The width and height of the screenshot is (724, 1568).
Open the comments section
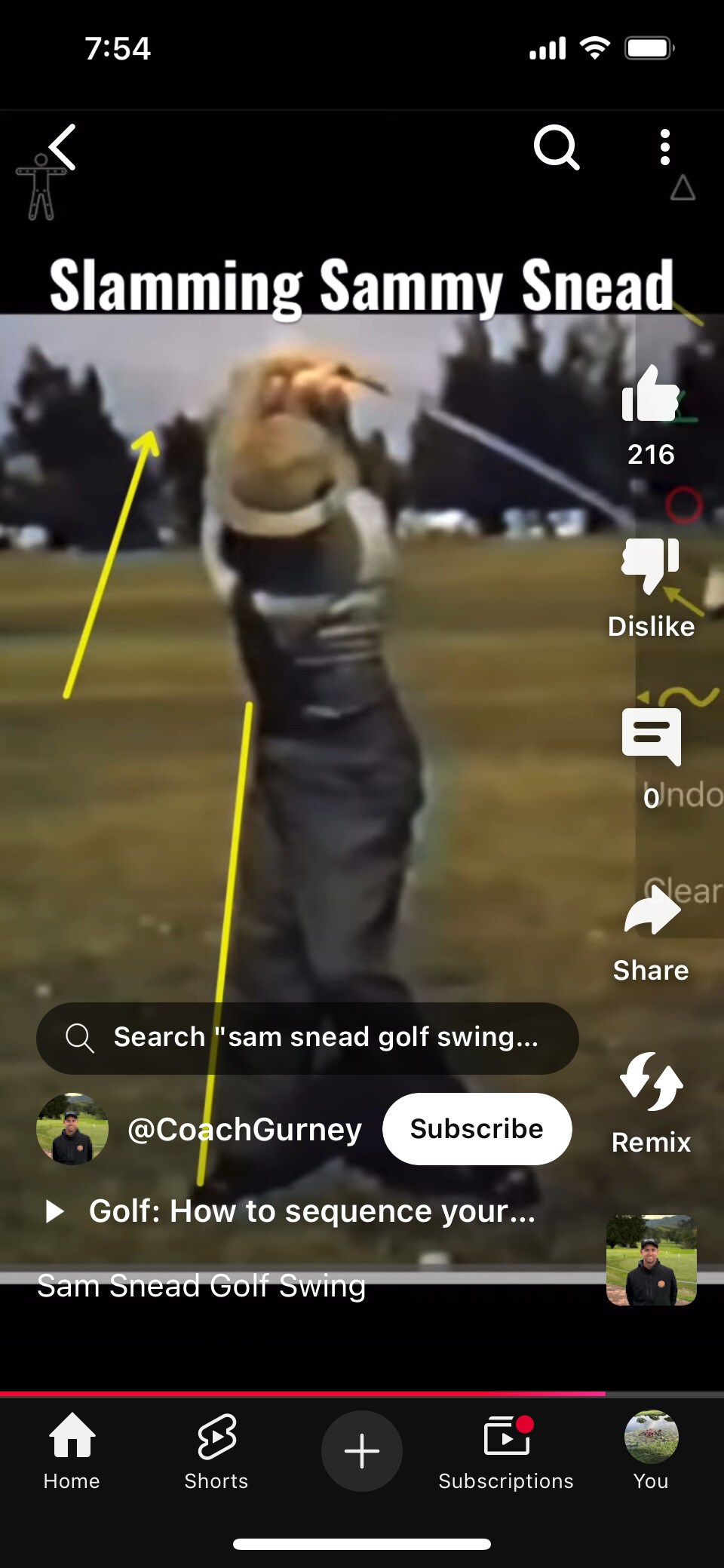click(x=650, y=737)
